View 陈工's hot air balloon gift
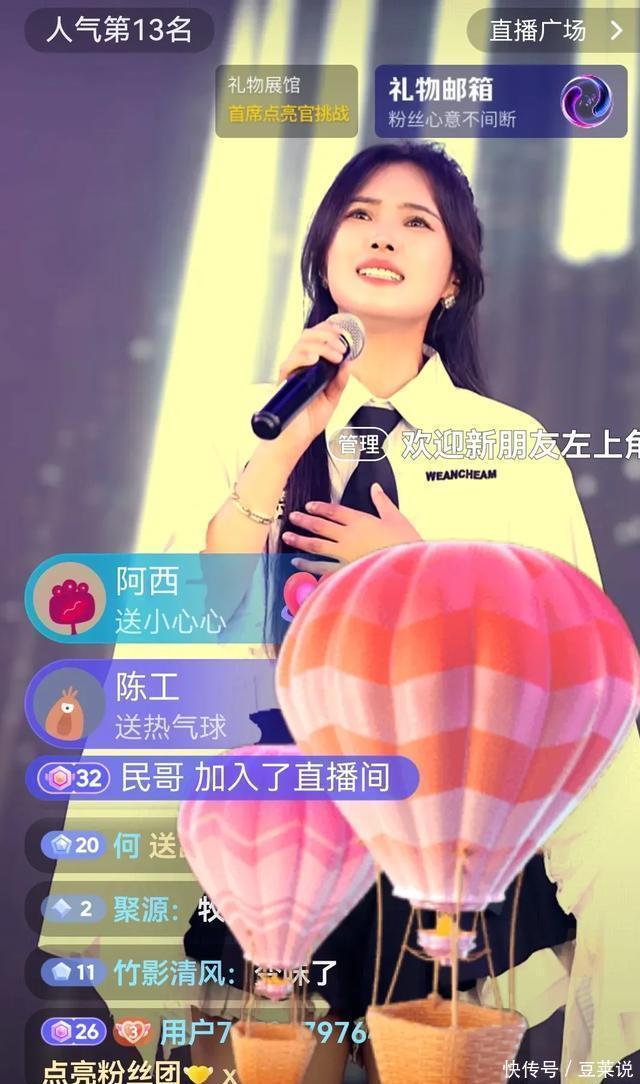Viewport: 640px width, 1084px height. (x=153, y=704)
